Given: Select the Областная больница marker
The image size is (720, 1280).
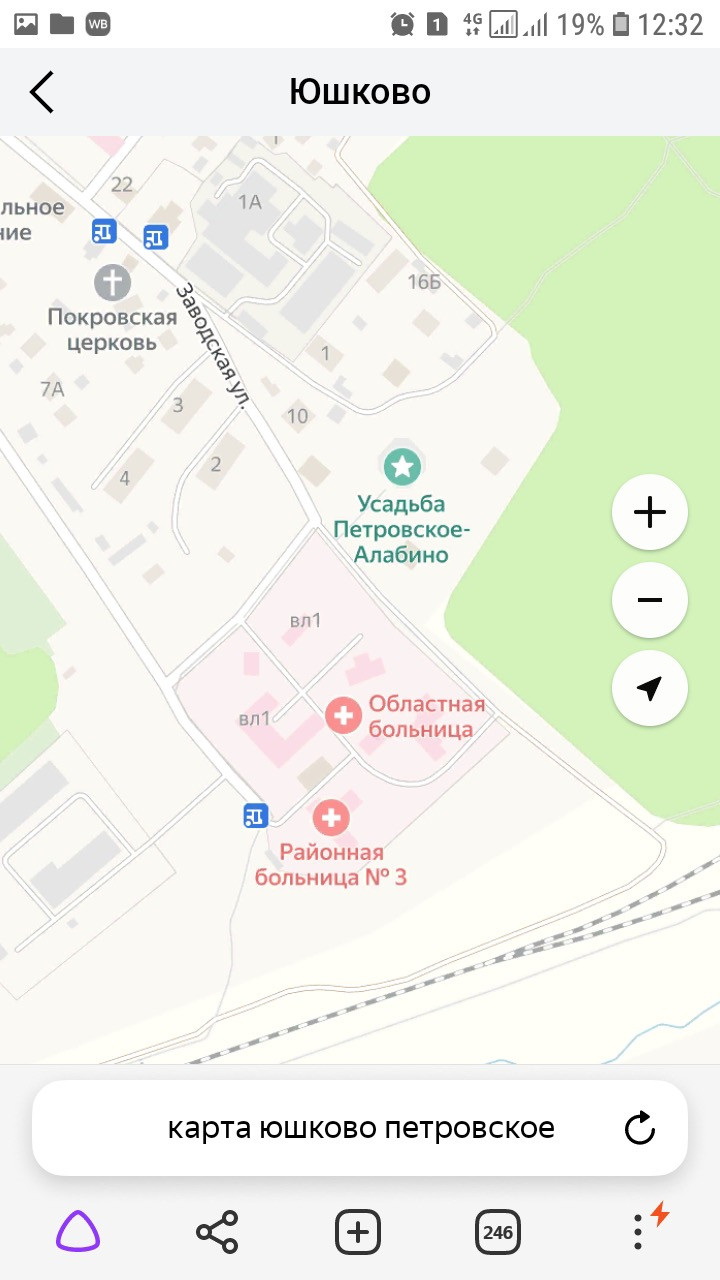Looking at the screenshot, I should [343, 715].
